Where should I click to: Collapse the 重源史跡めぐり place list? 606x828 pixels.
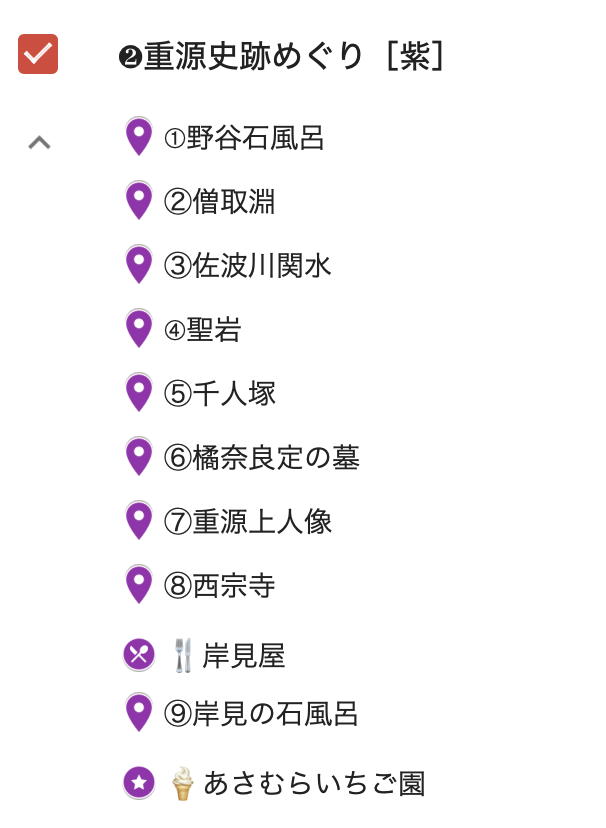coord(39,142)
